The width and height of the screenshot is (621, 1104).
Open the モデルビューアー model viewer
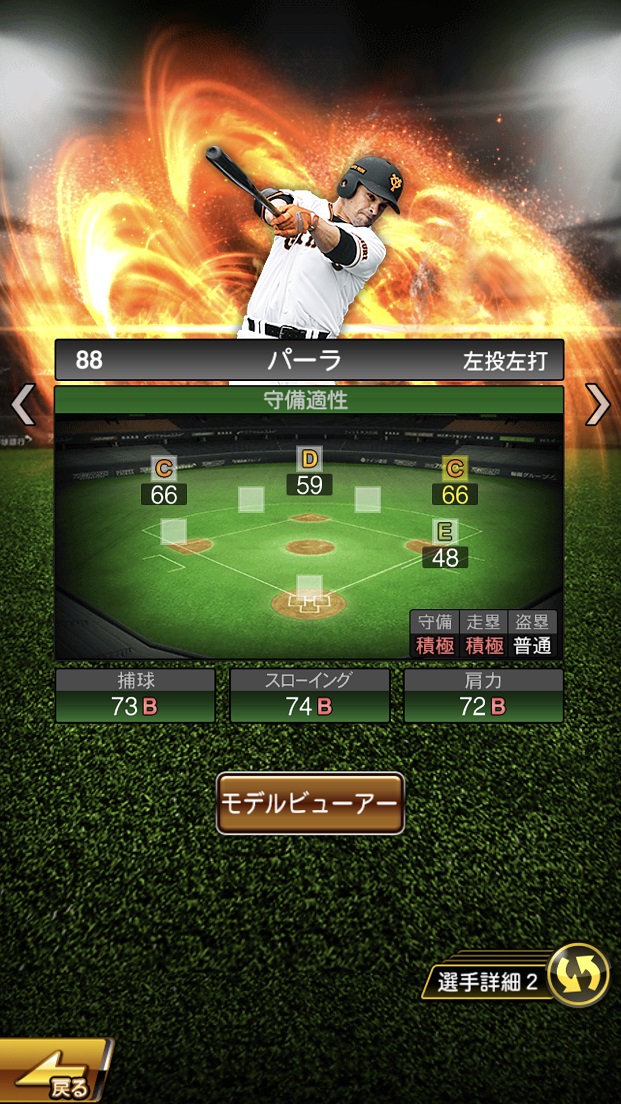pos(310,803)
